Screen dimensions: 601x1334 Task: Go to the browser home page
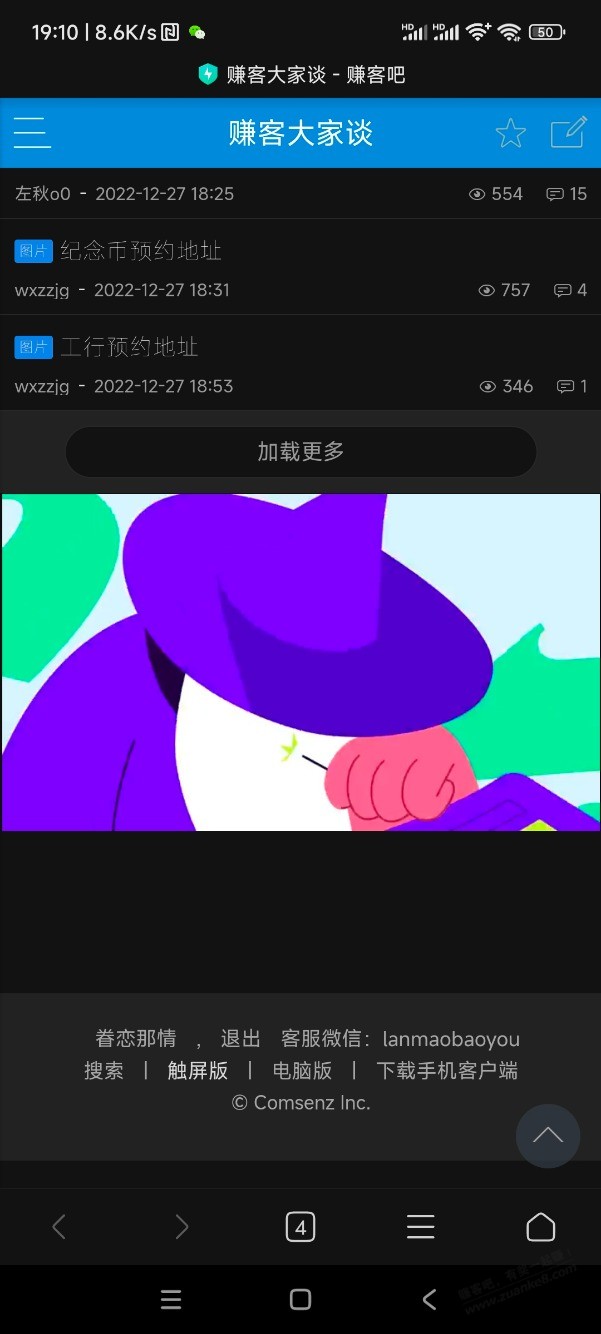tap(540, 1227)
